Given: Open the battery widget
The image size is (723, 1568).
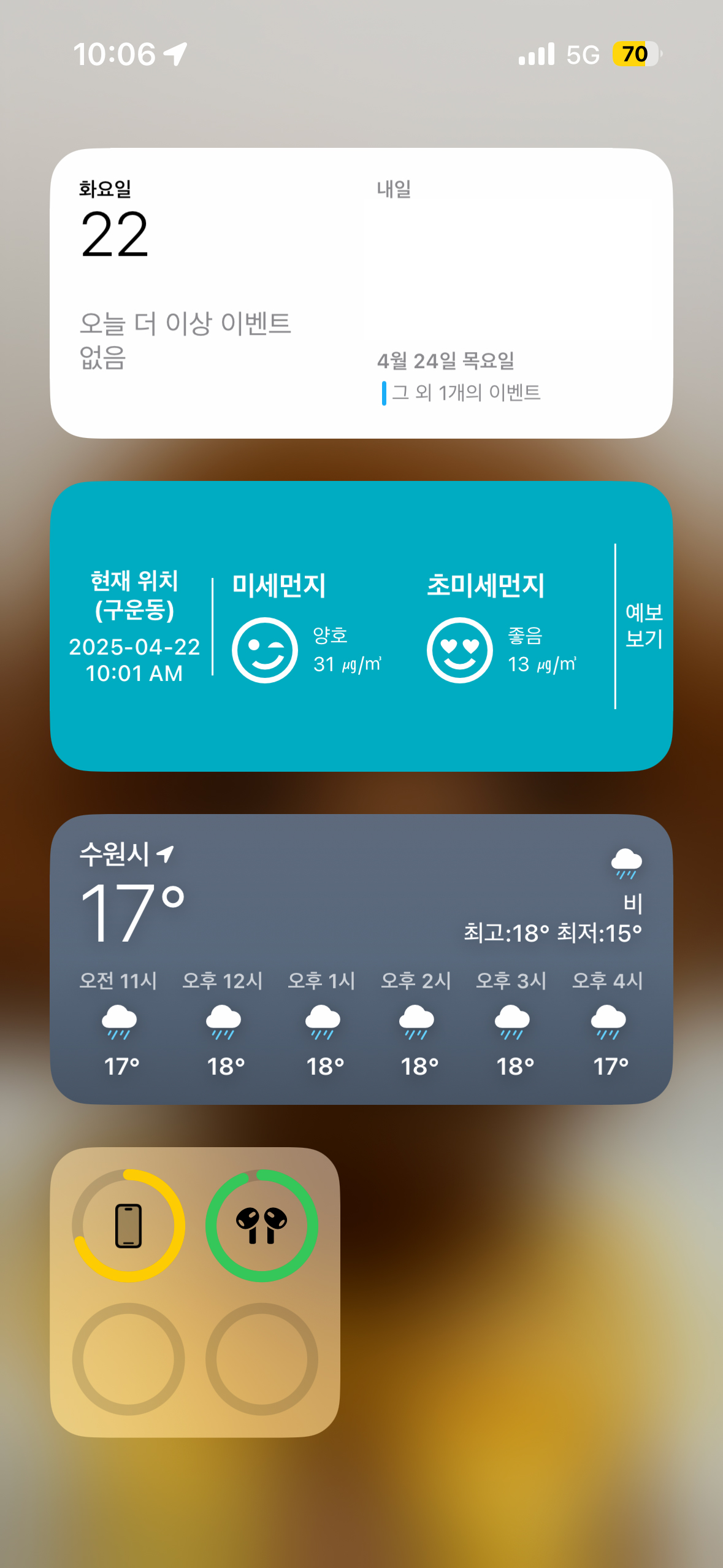Looking at the screenshot, I should [194, 1292].
